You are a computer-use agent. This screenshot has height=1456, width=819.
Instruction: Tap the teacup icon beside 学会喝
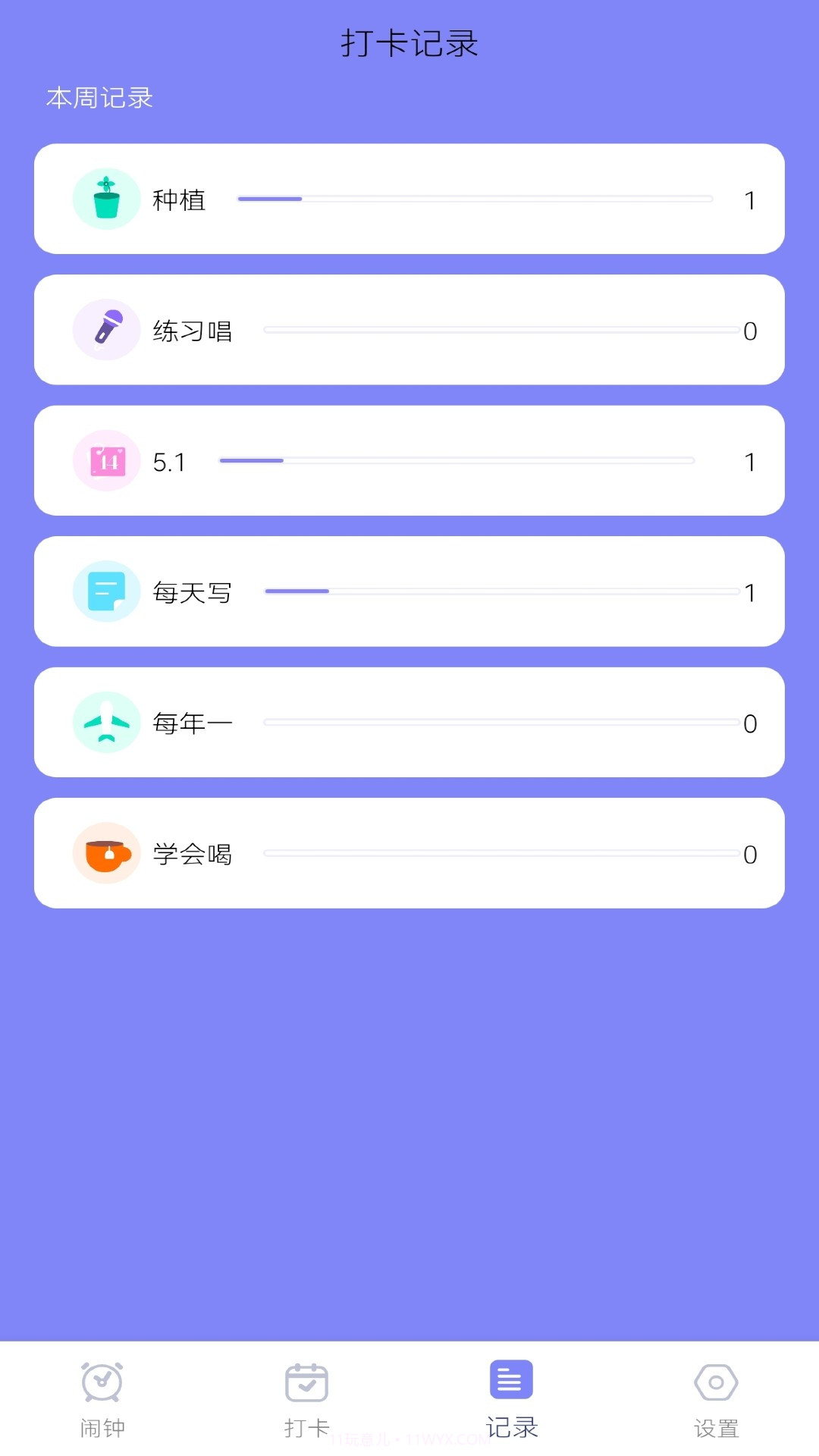pyautogui.click(x=106, y=853)
